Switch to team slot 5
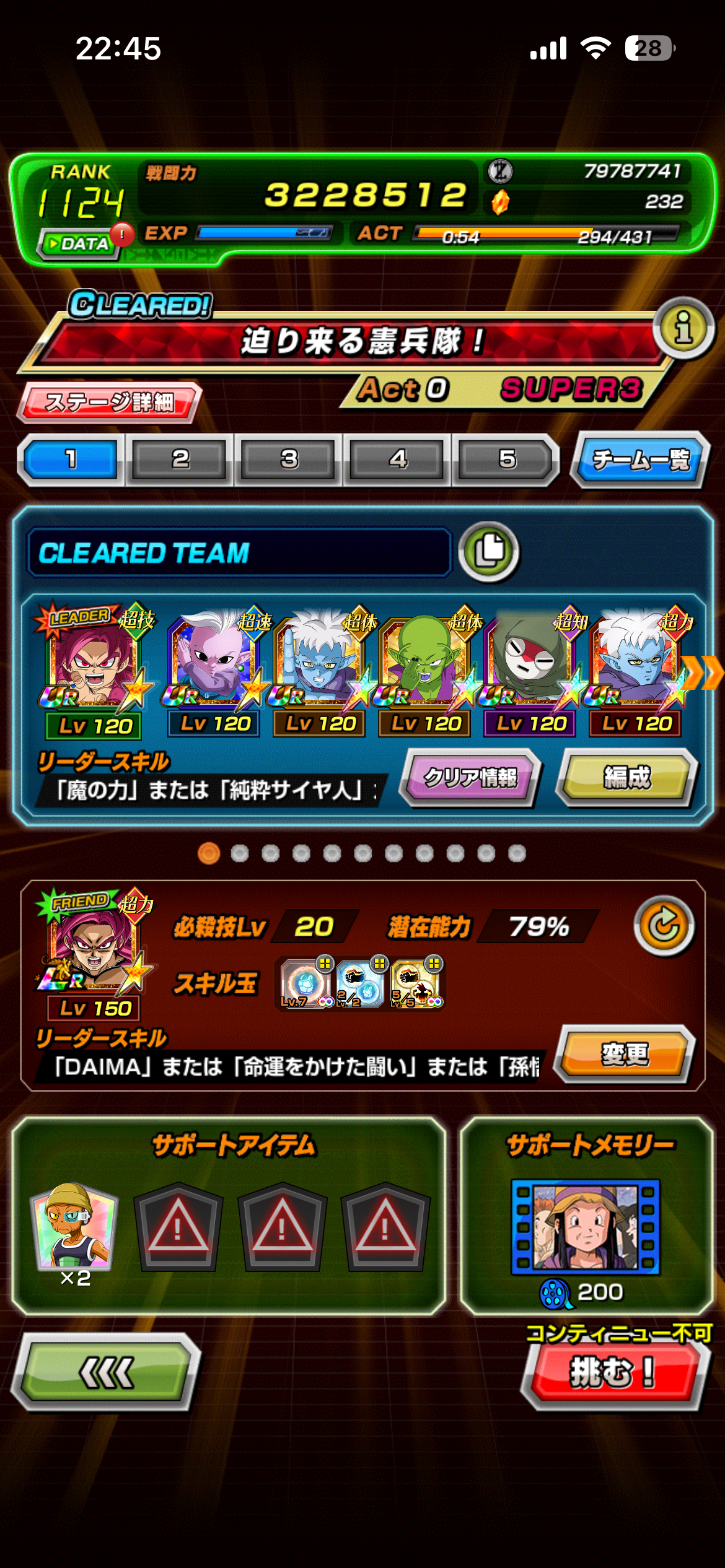 tap(507, 459)
